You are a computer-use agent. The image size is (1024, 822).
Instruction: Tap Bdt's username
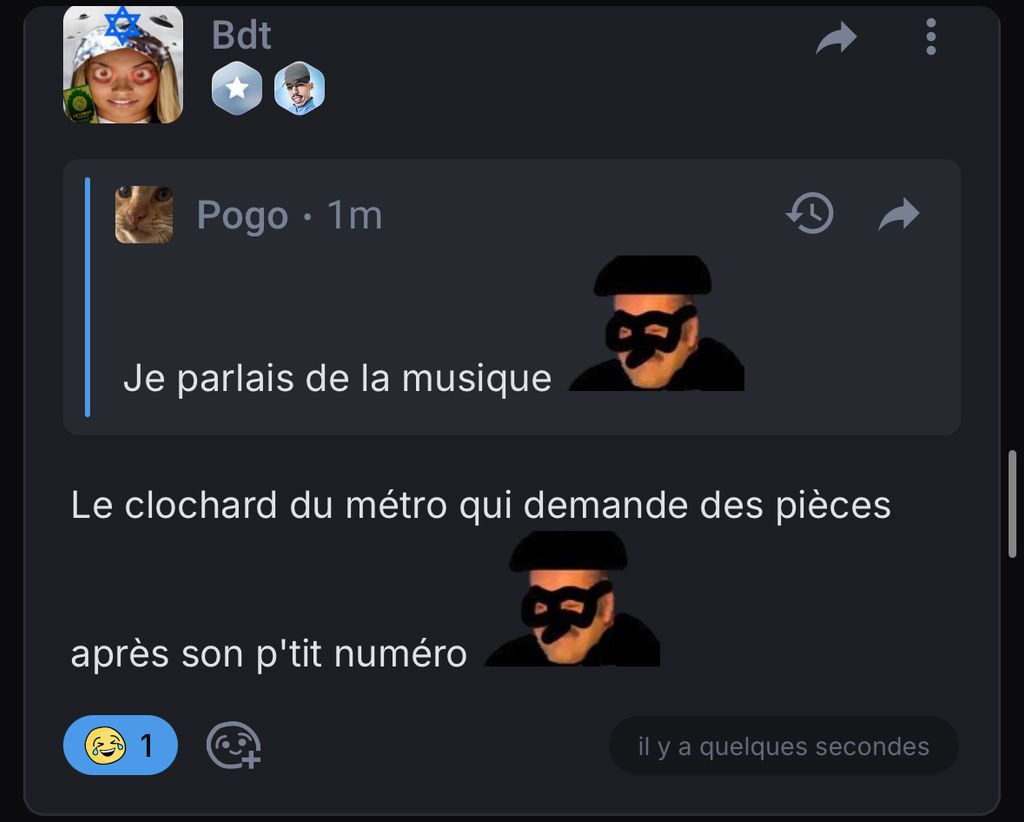tap(241, 35)
